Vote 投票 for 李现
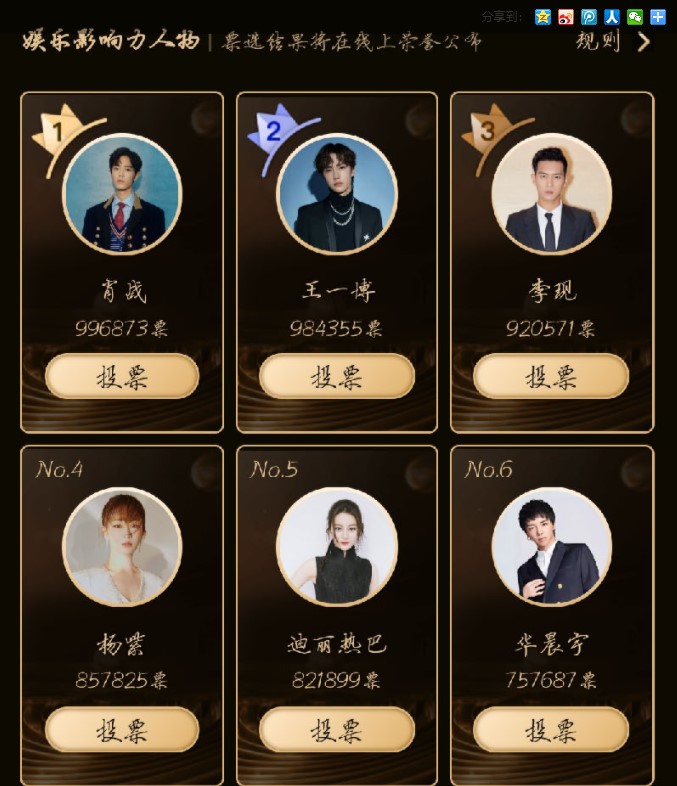Viewport: 677px width, 786px height. coord(551,376)
